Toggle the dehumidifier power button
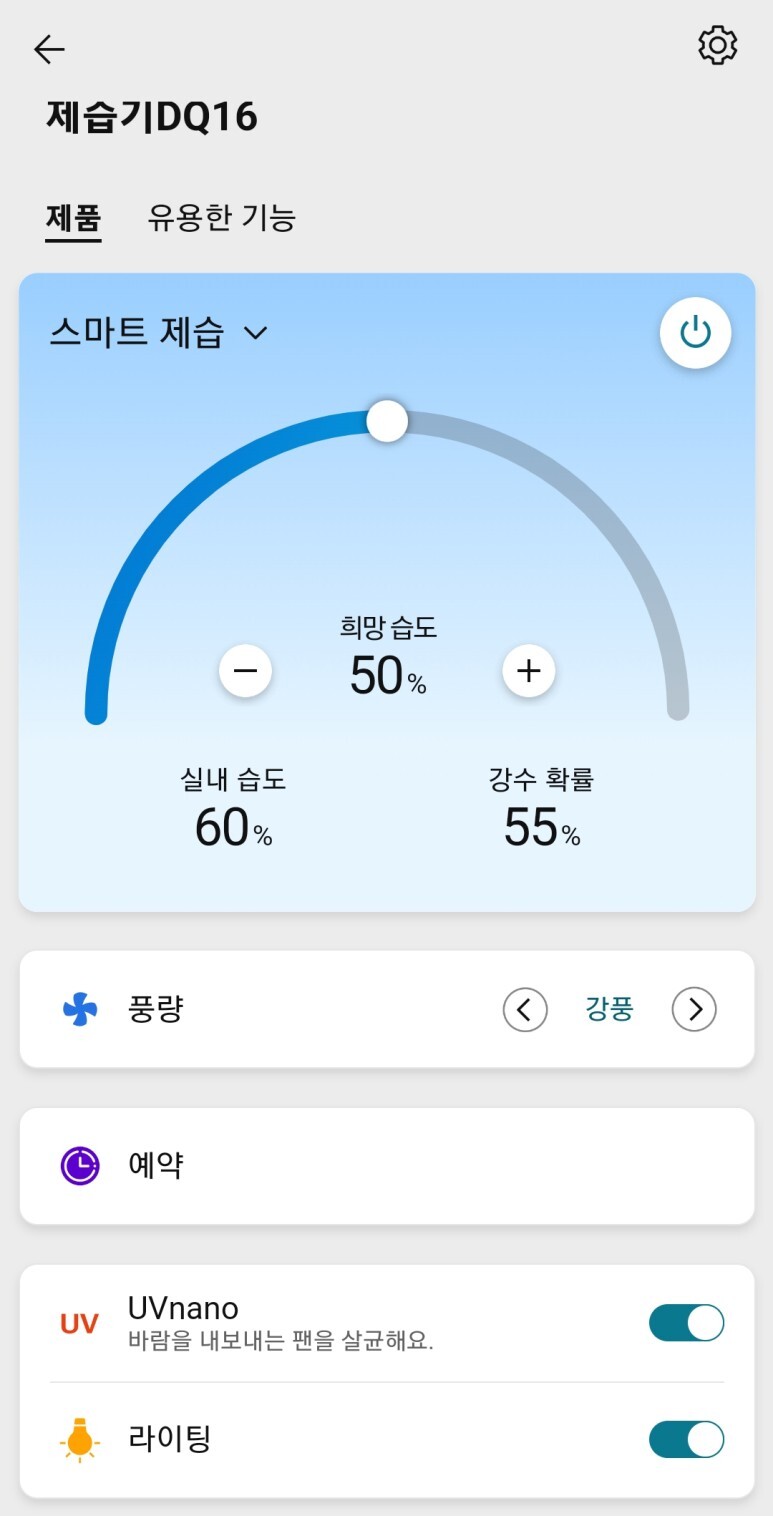Image resolution: width=773 pixels, height=1516 pixels. 695,333
